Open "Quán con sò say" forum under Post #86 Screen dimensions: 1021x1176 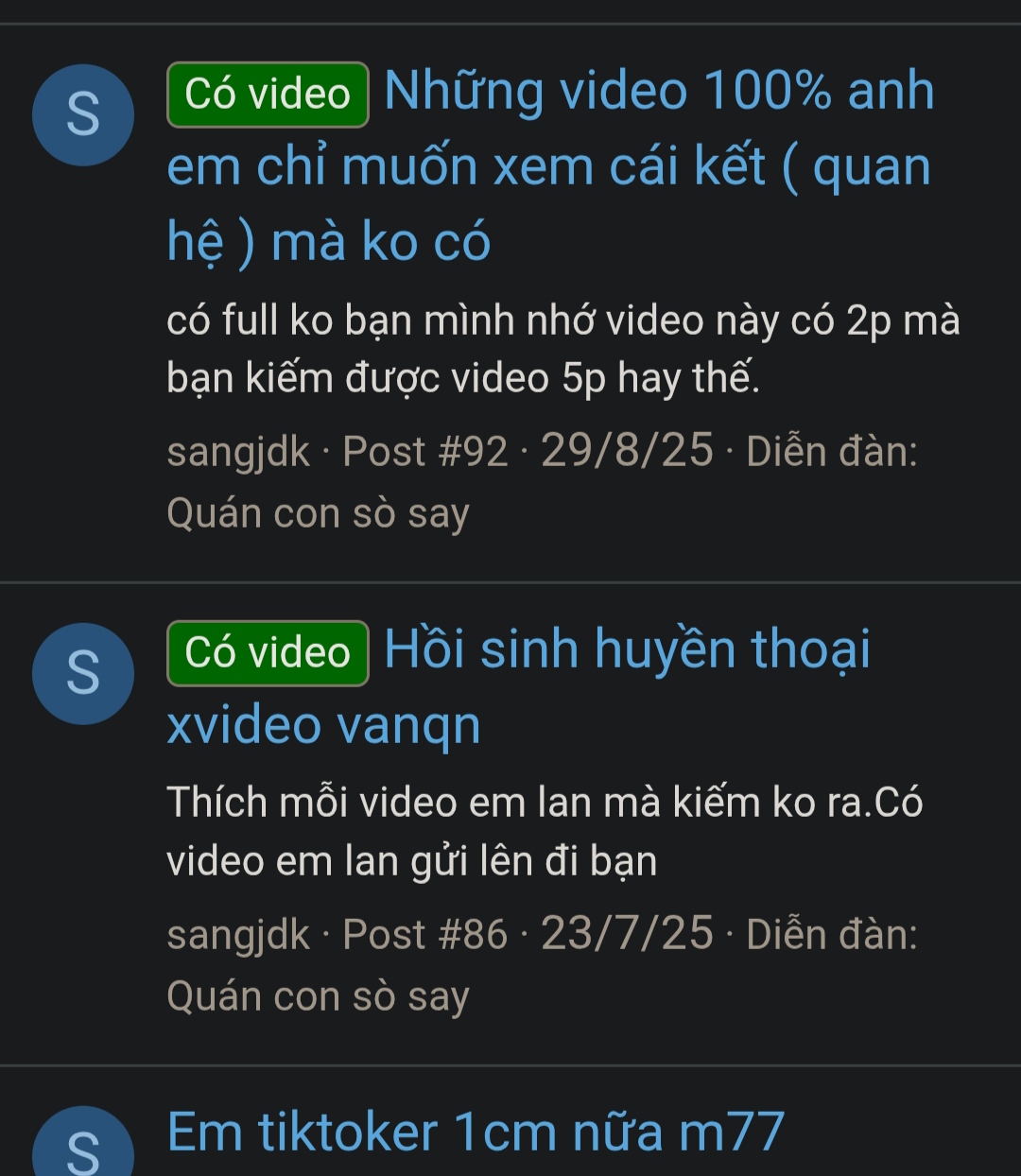[x=318, y=997]
